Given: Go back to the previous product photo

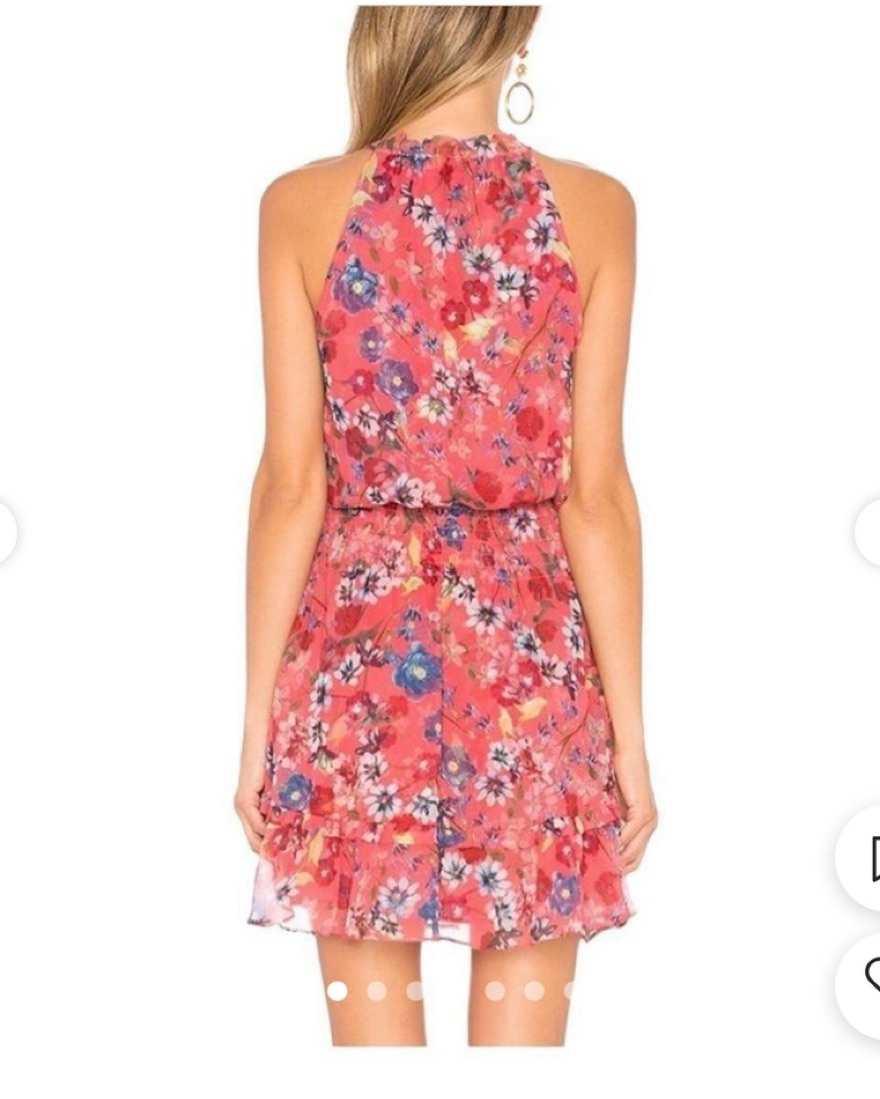Looking at the screenshot, I should click(6, 531).
